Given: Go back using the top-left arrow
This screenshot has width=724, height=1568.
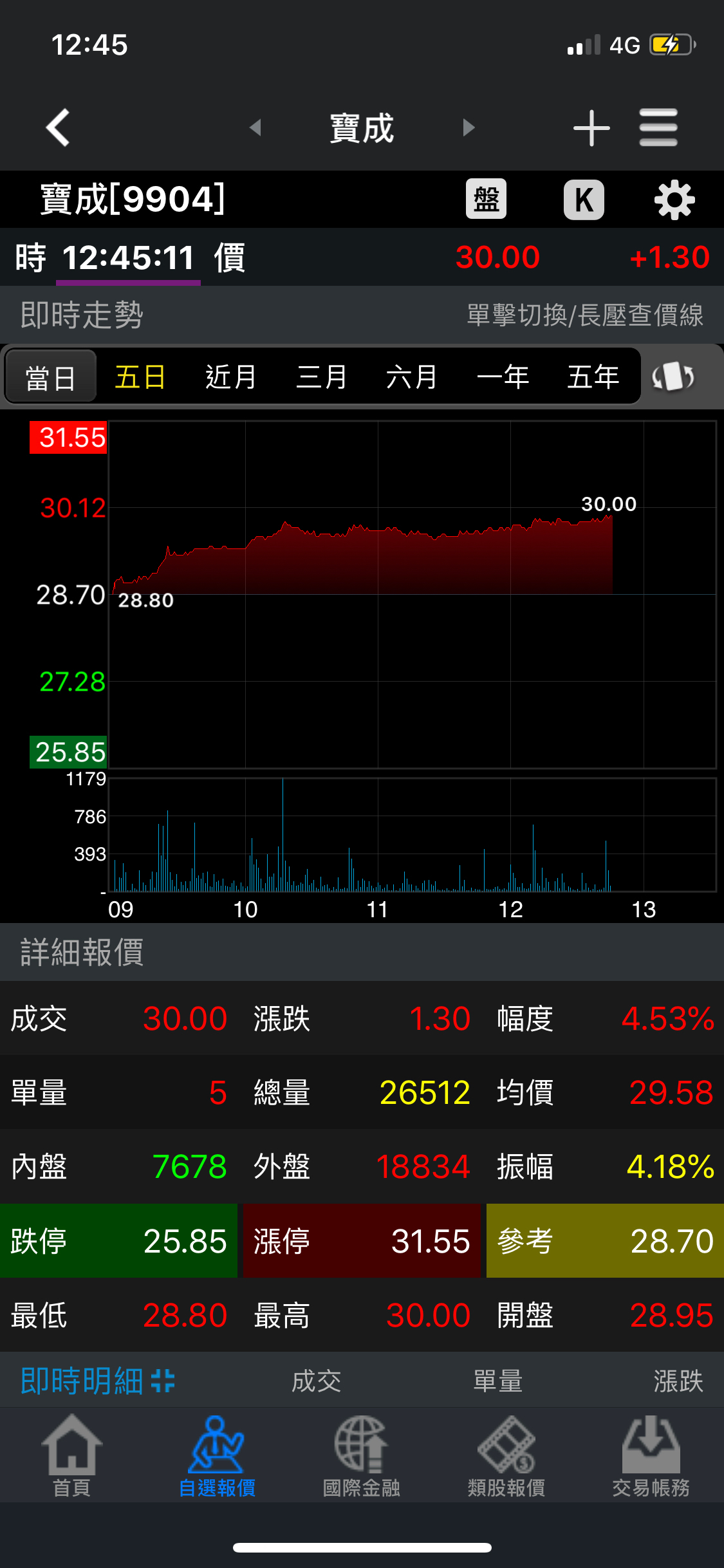Looking at the screenshot, I should [58, 127].
